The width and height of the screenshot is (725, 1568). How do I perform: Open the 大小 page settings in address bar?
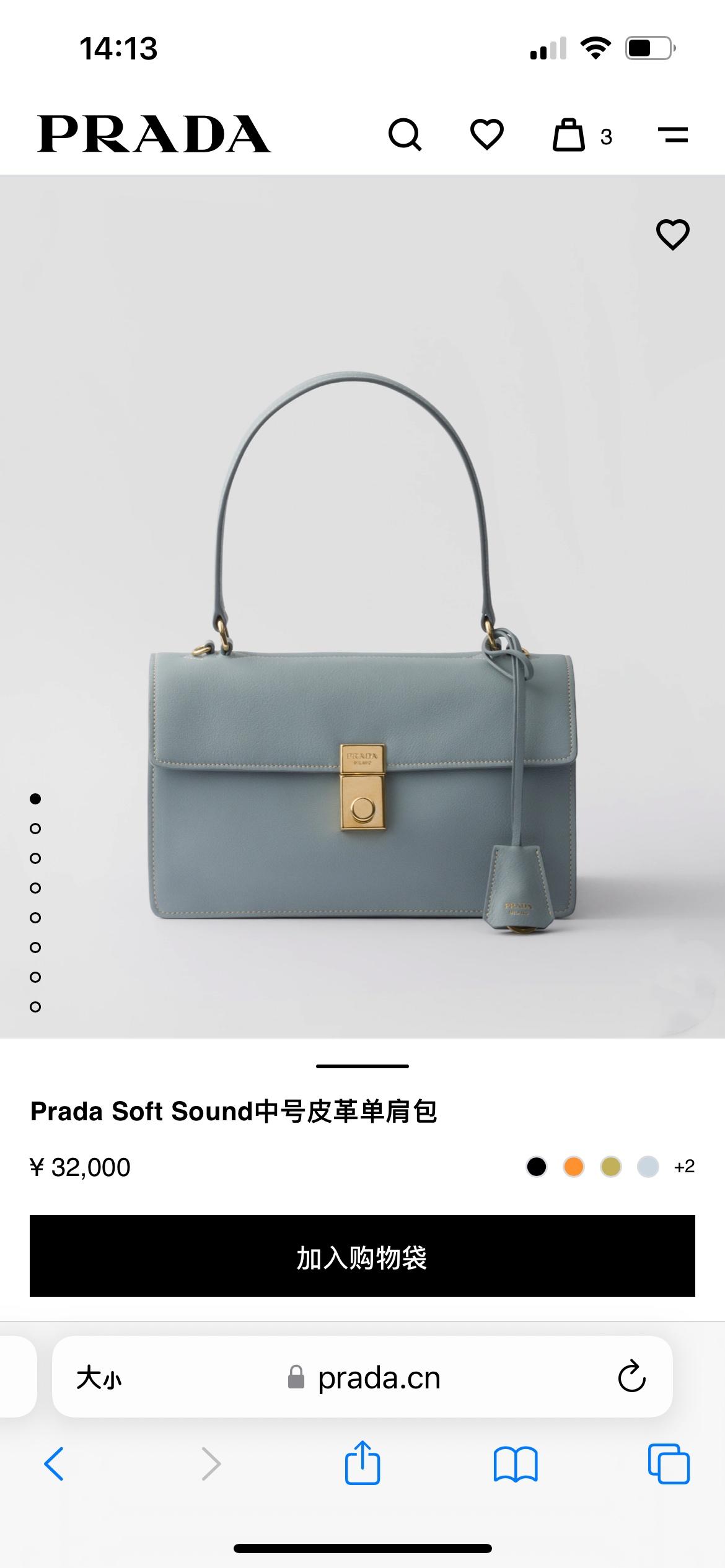pos(99,1379)
